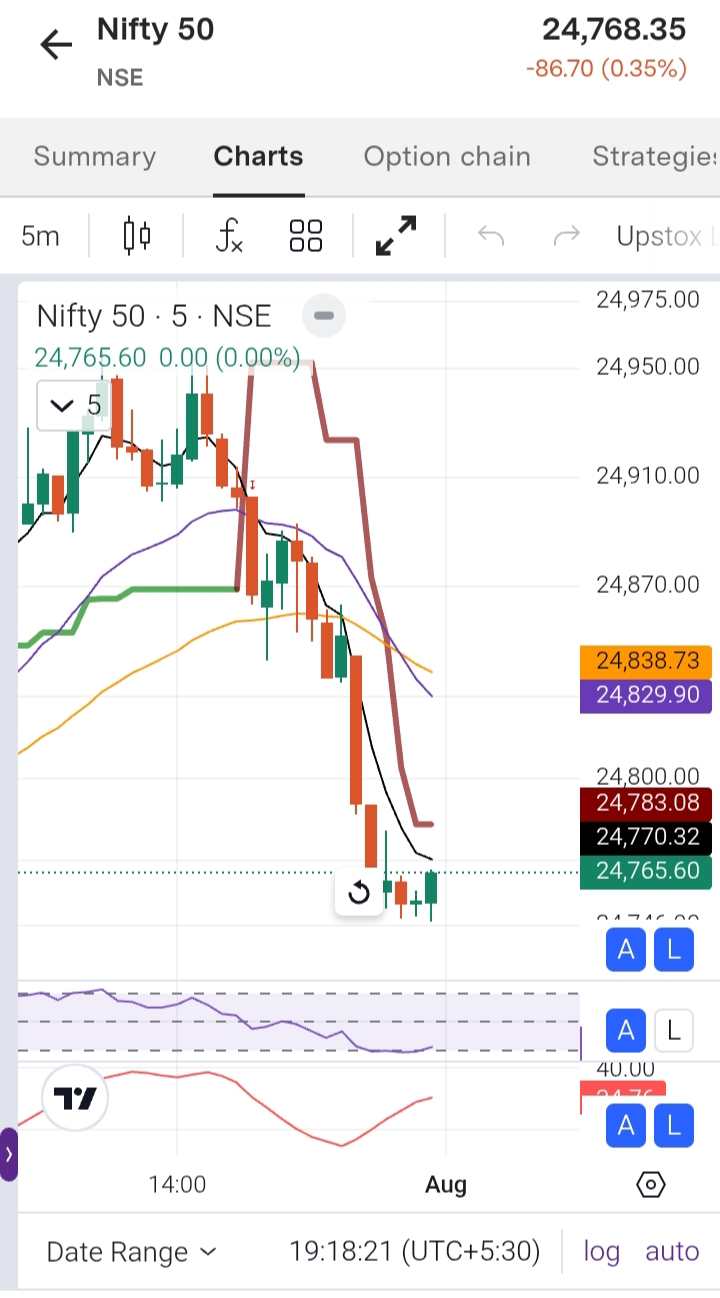Redo the chart action
The image size is (720, 1298).
point(567,236)
